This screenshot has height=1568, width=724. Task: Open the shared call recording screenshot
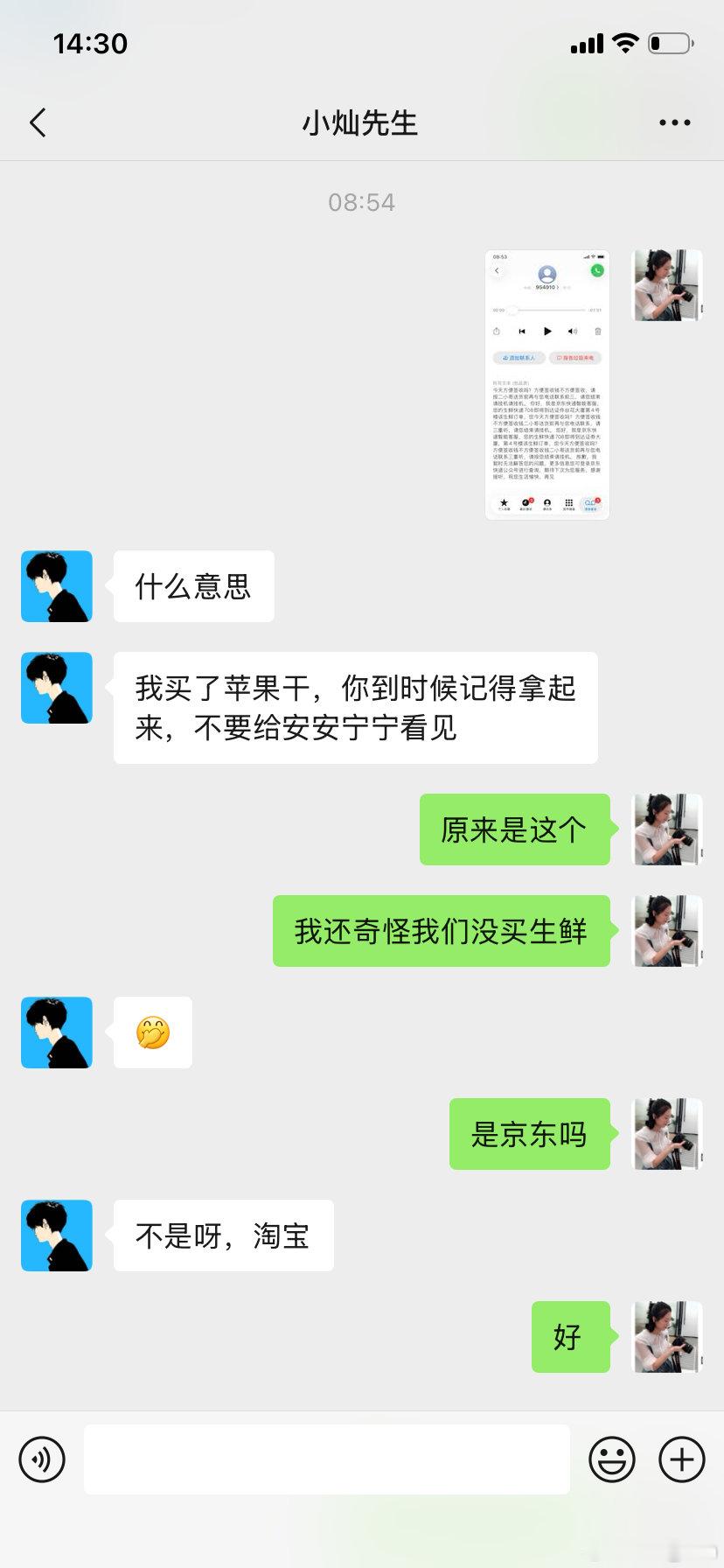click(547, 385)
